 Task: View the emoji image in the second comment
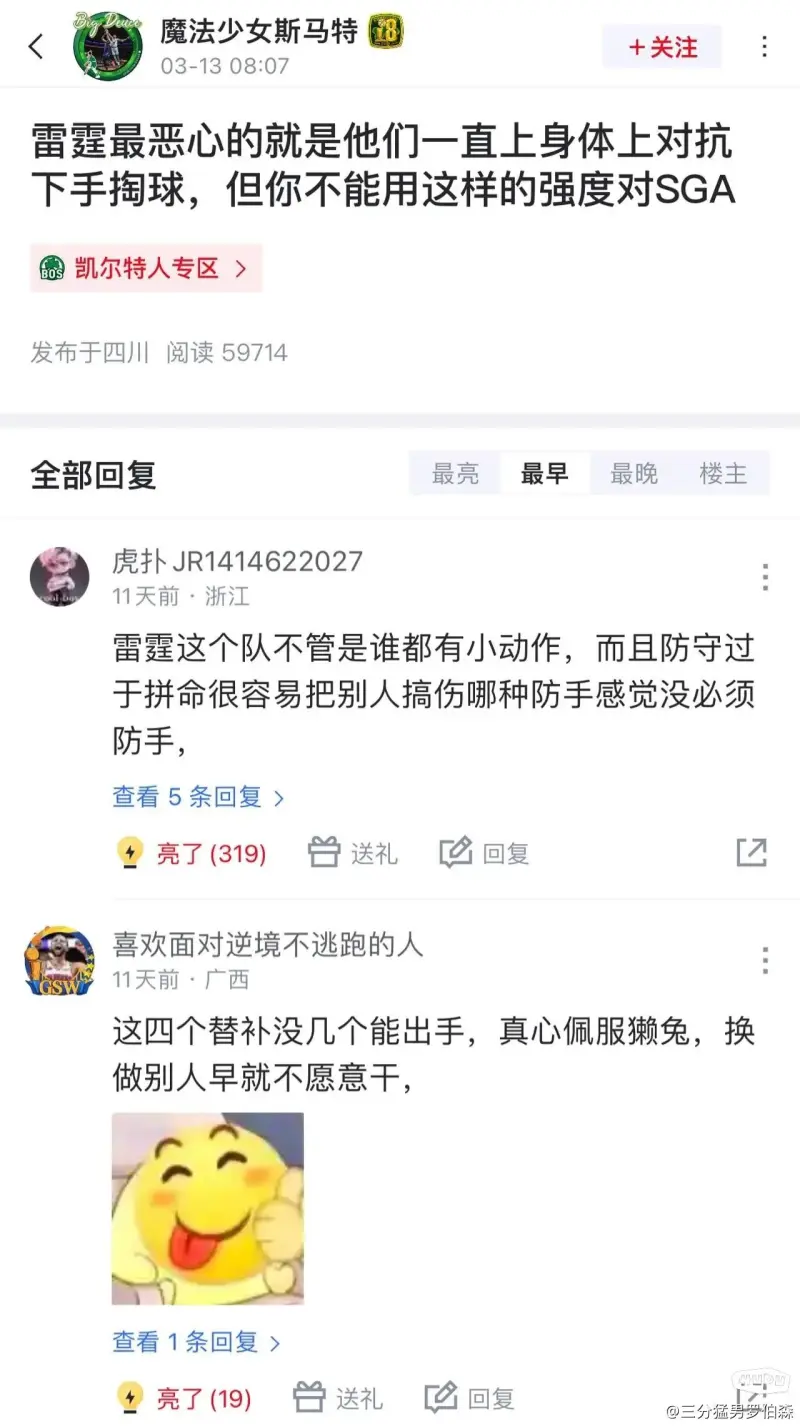coord(207,1208)
